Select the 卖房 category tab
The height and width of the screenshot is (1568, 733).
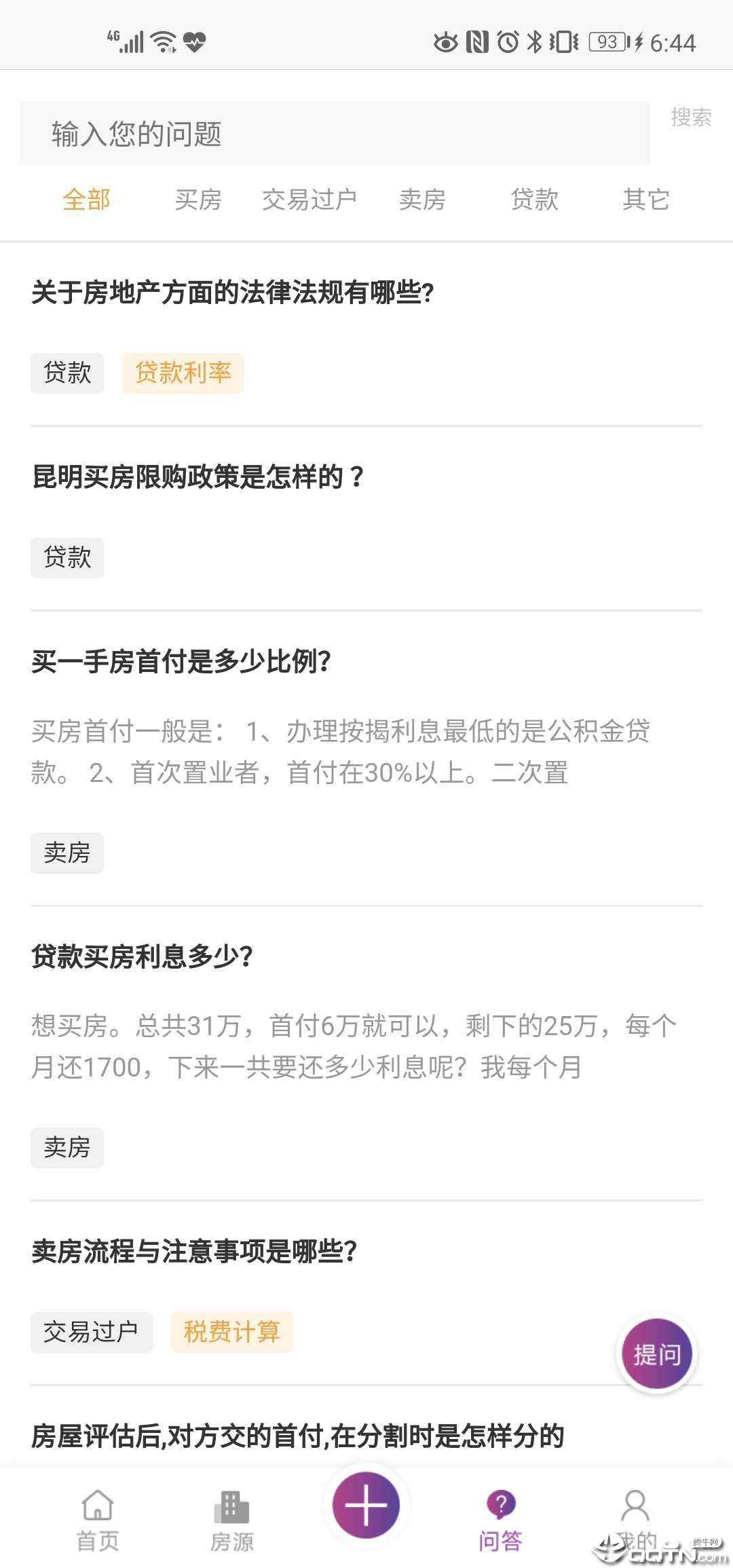[422, 200]
